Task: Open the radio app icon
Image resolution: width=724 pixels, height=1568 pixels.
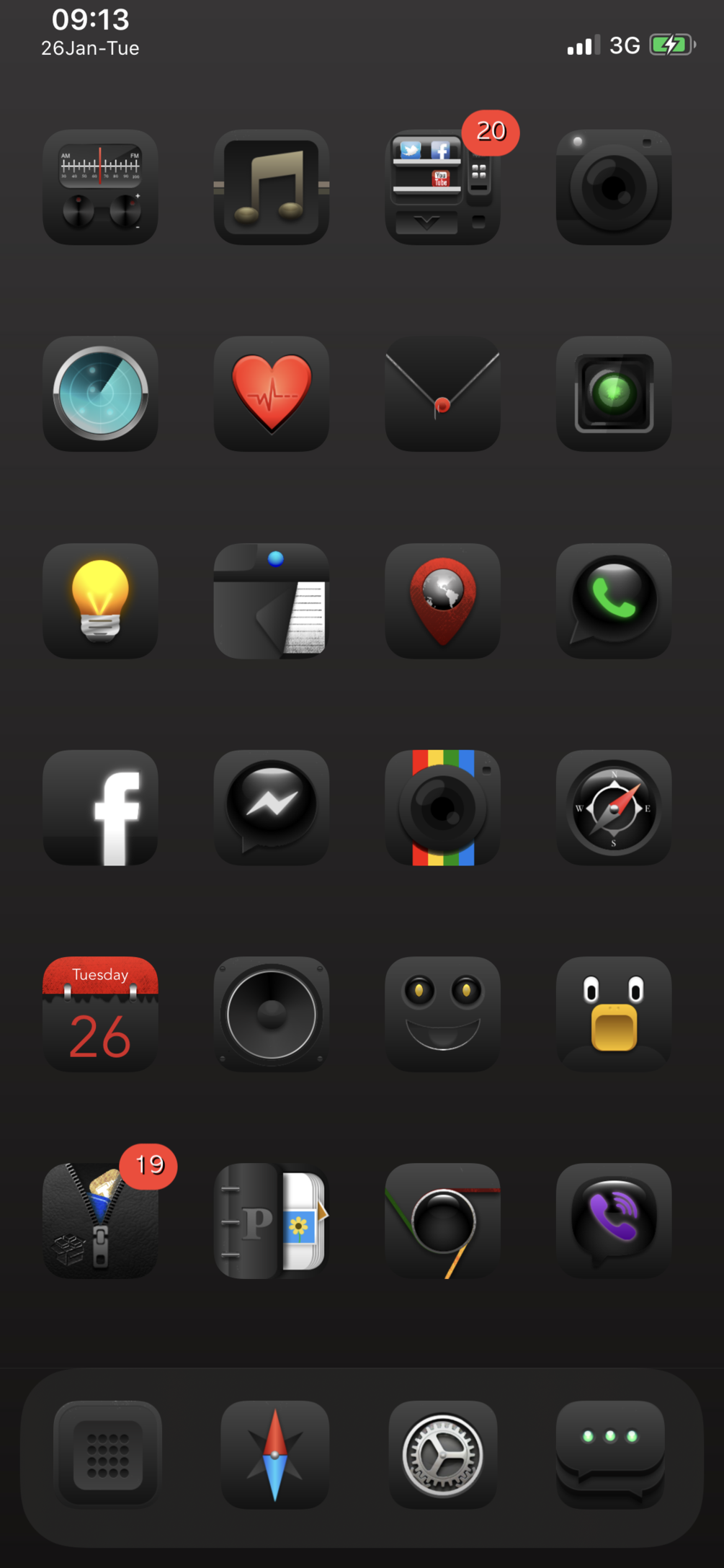Action: pos(100,187)
